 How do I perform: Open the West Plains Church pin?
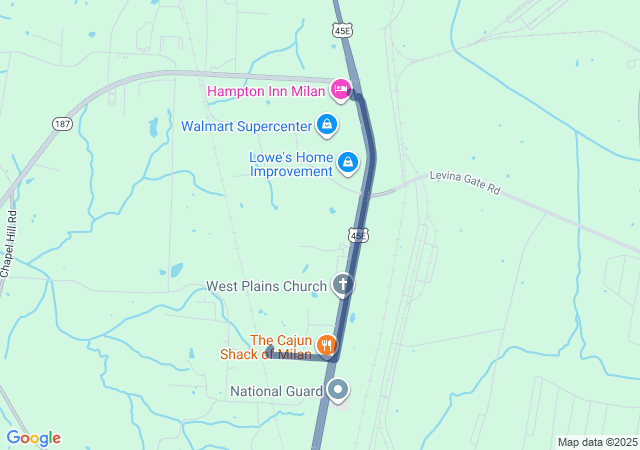(x=343, y=286)
